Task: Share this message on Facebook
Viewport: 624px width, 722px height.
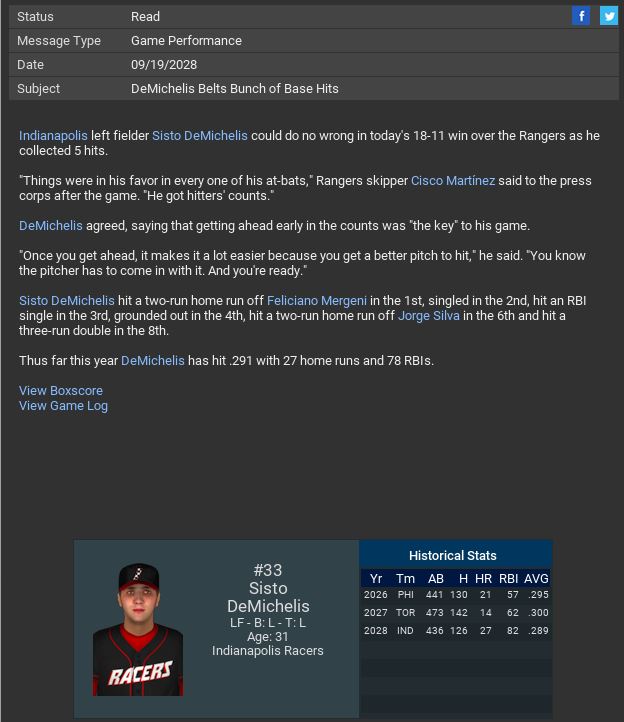Action: click(581, 16)
